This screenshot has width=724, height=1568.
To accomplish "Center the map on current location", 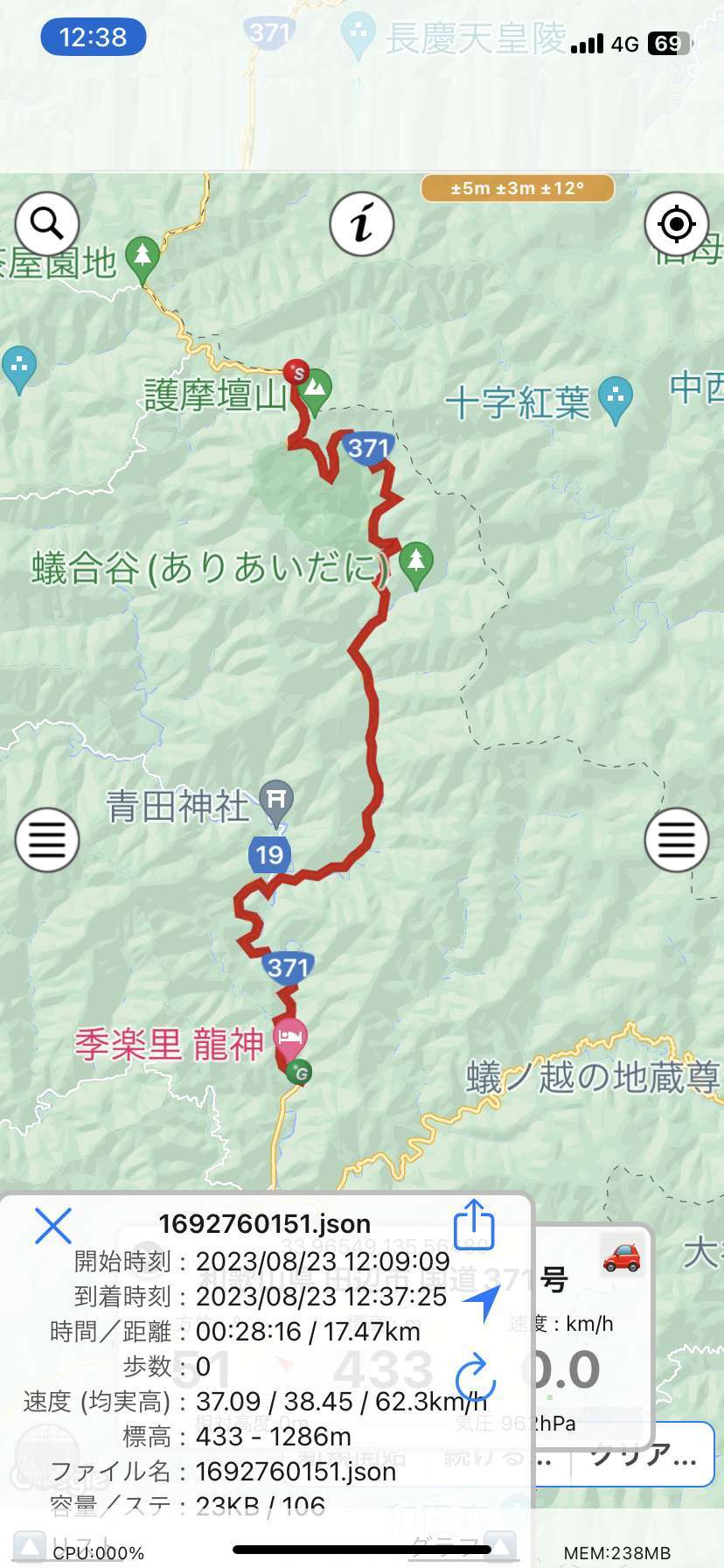I will 676,224.
